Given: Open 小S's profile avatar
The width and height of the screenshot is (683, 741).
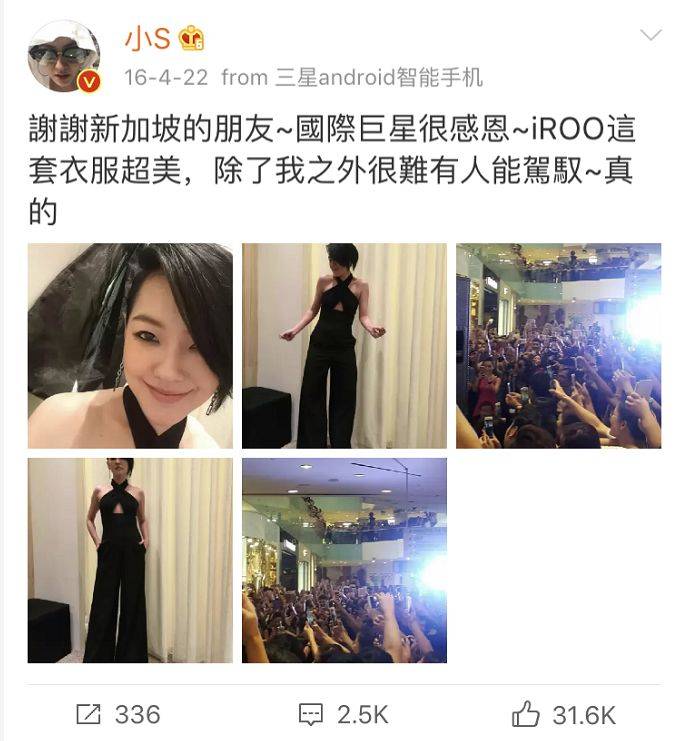Looking at the screenshot, I should 63,57.
